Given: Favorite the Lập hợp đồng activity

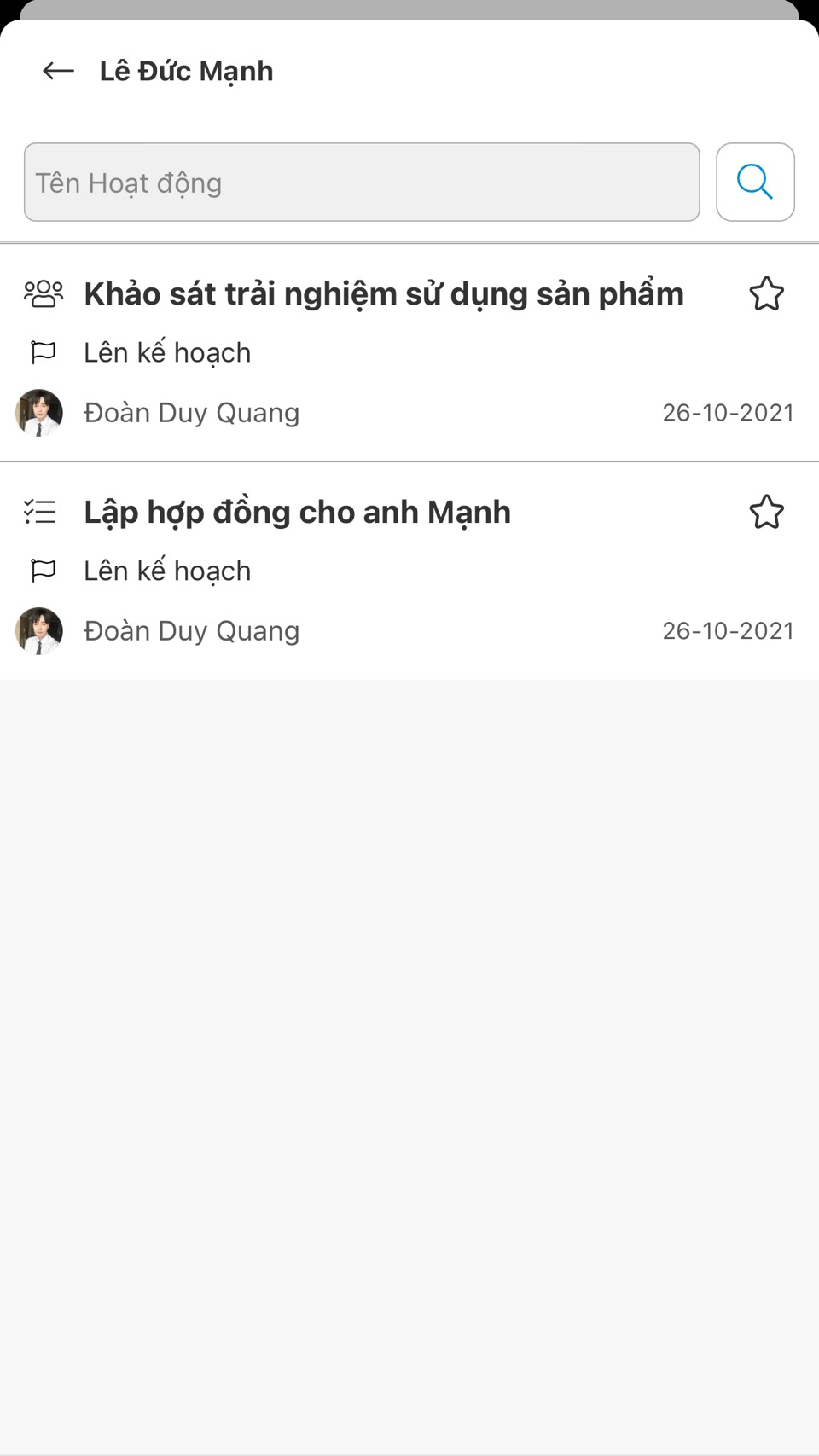Looking at the screenshot, I should 766,513.
